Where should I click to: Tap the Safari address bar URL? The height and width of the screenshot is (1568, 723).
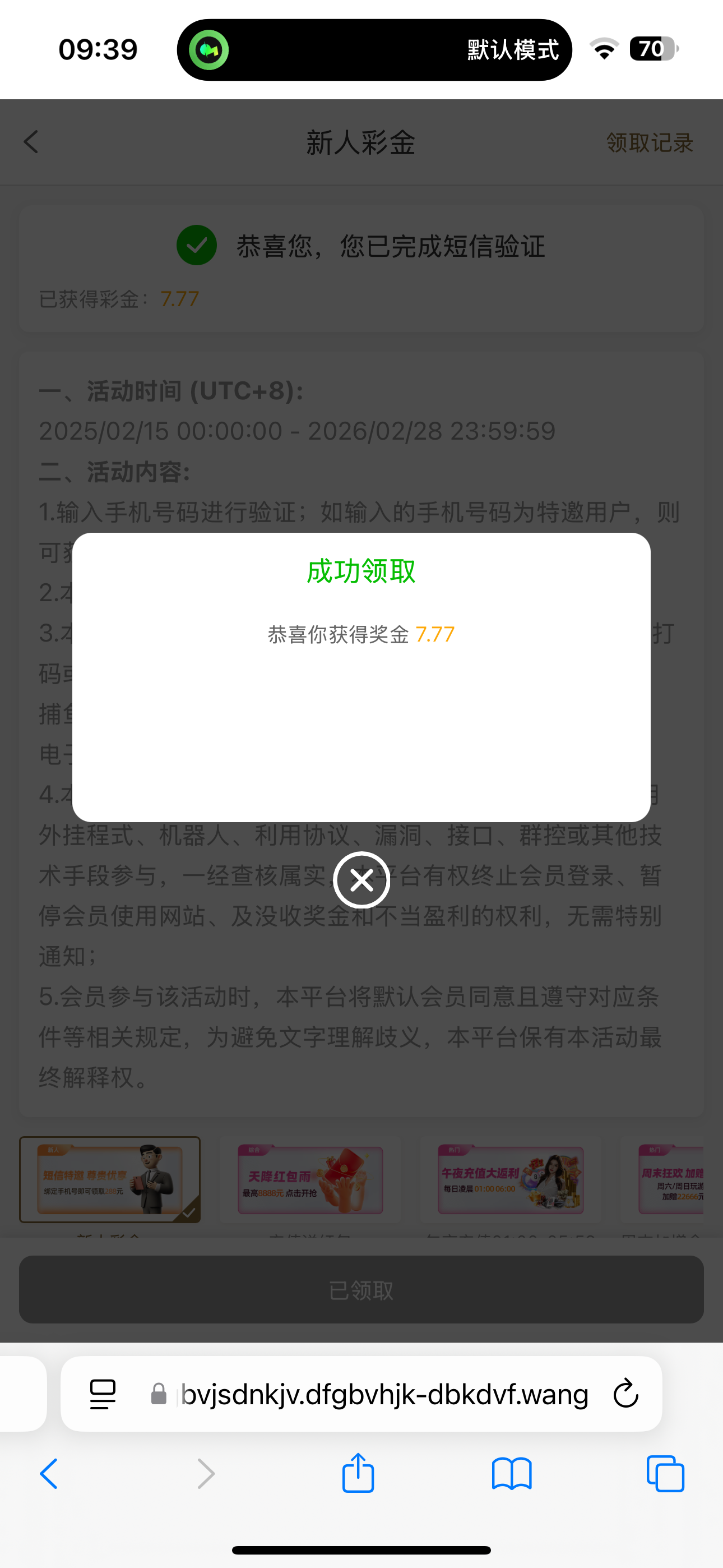pos(383,1393)
